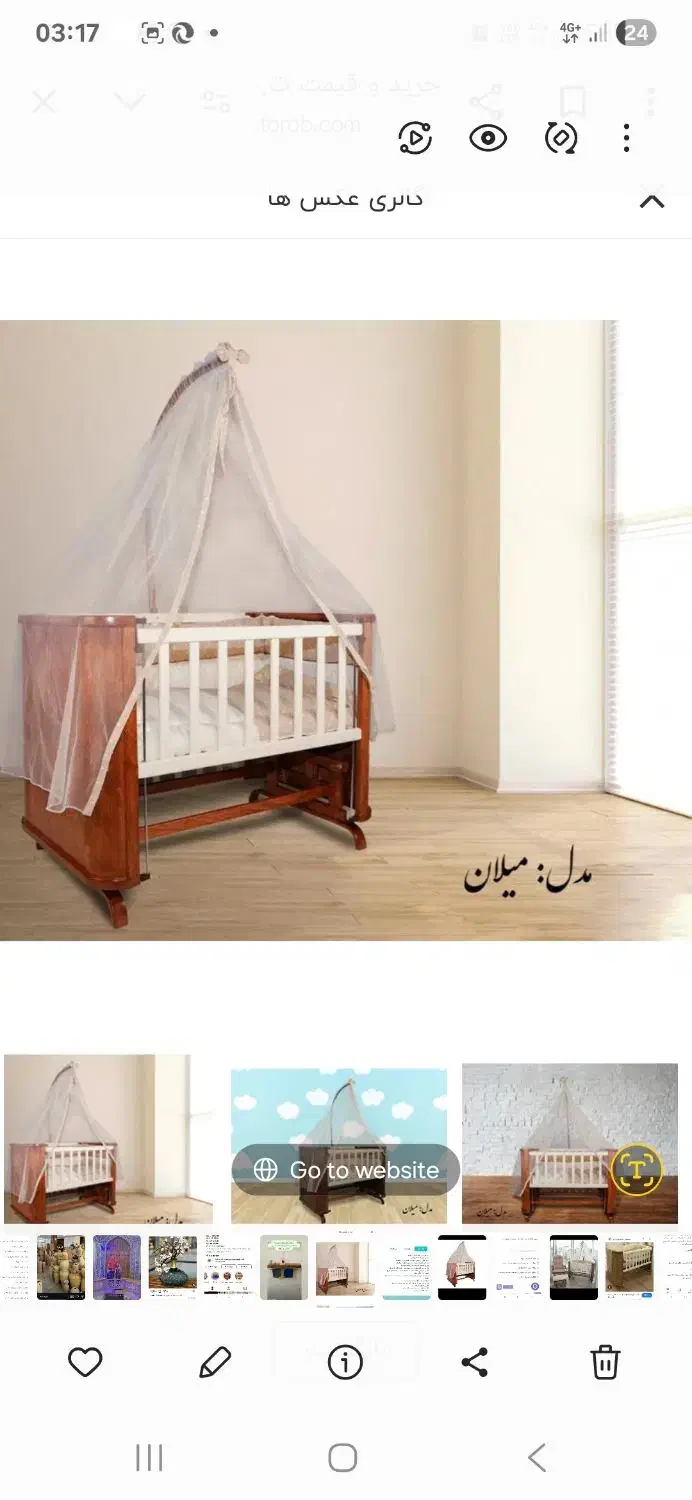Go back using the system back button
This screenshot has width=692, height=1500.
(x=537, y=1458)
